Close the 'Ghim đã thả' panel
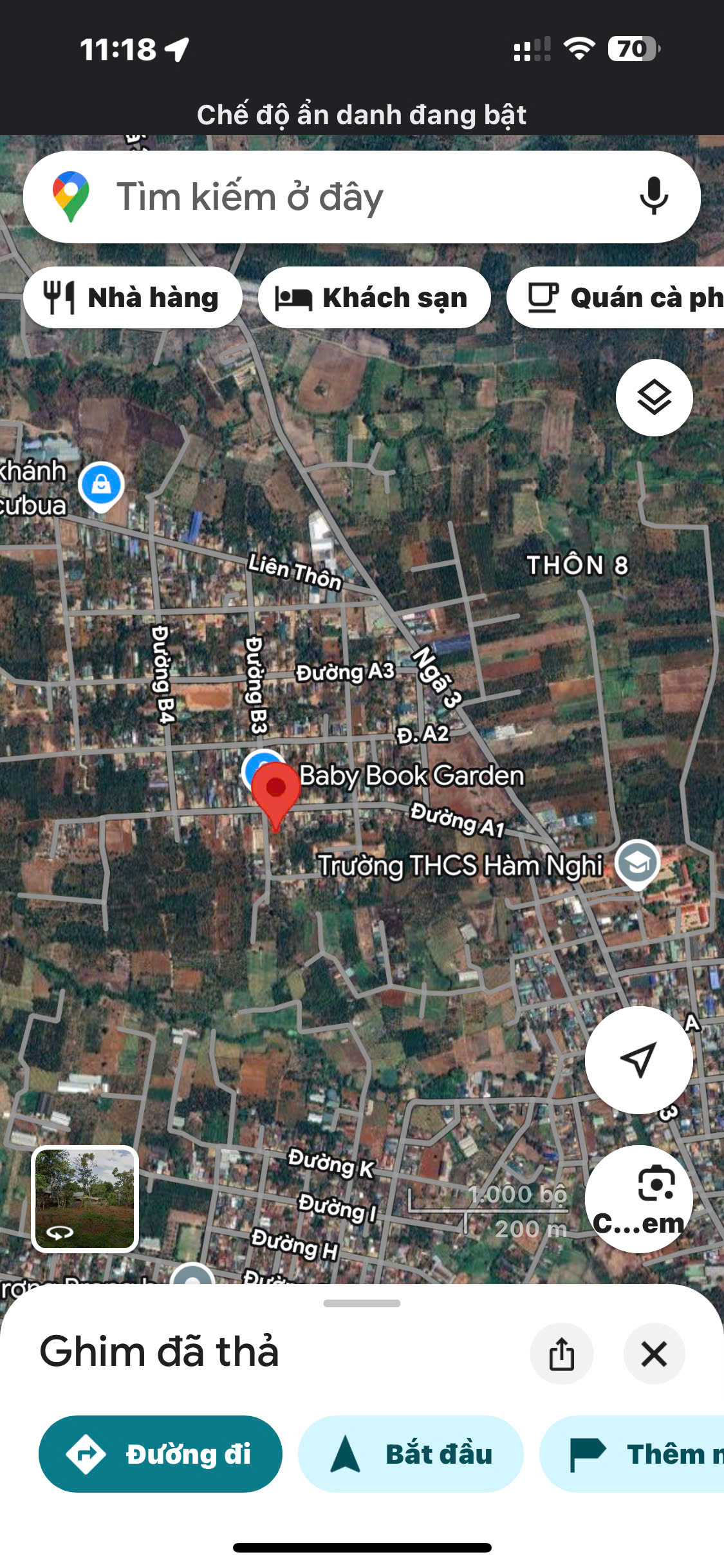 654,1354
